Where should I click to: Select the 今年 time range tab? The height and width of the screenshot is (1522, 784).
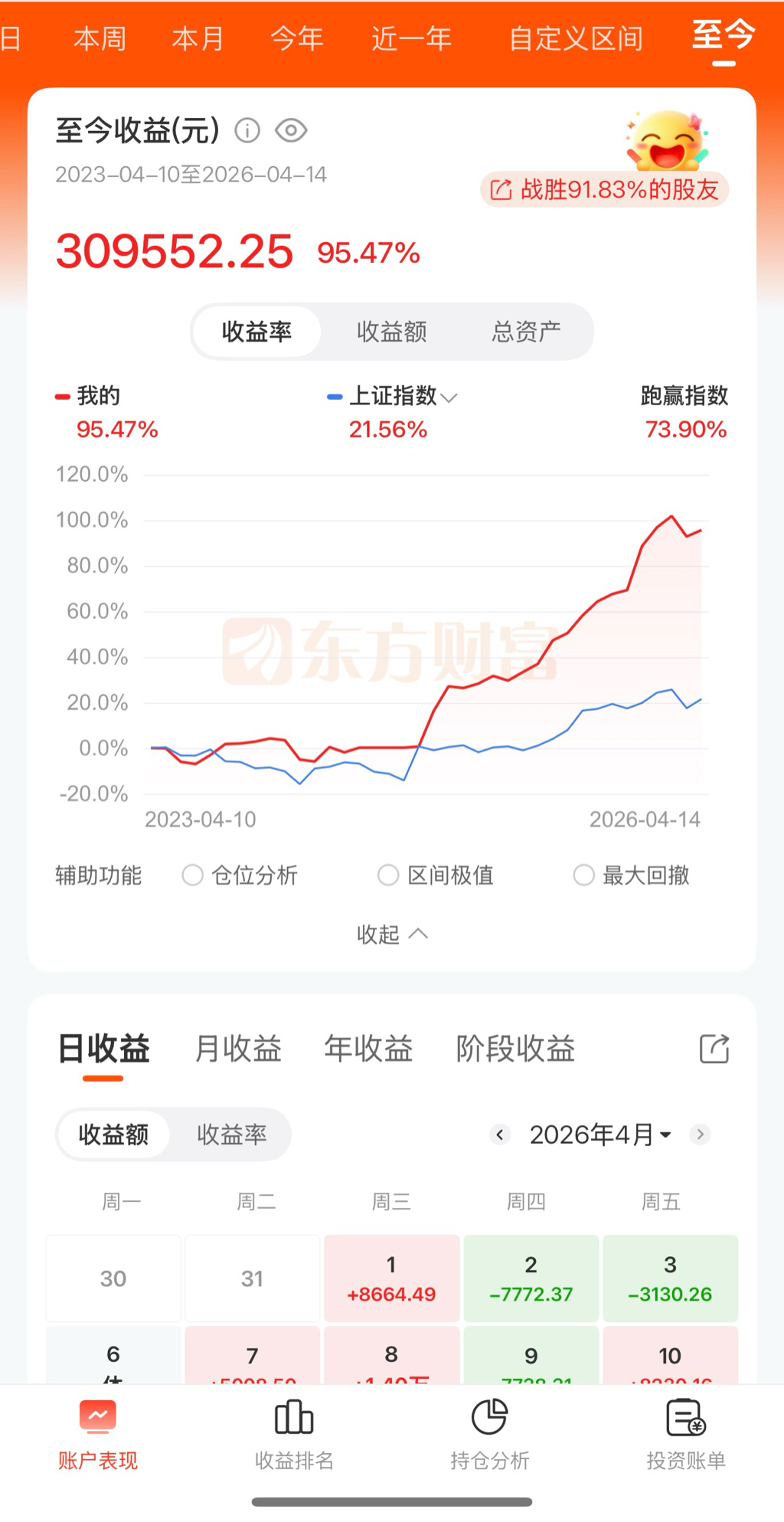297,38
